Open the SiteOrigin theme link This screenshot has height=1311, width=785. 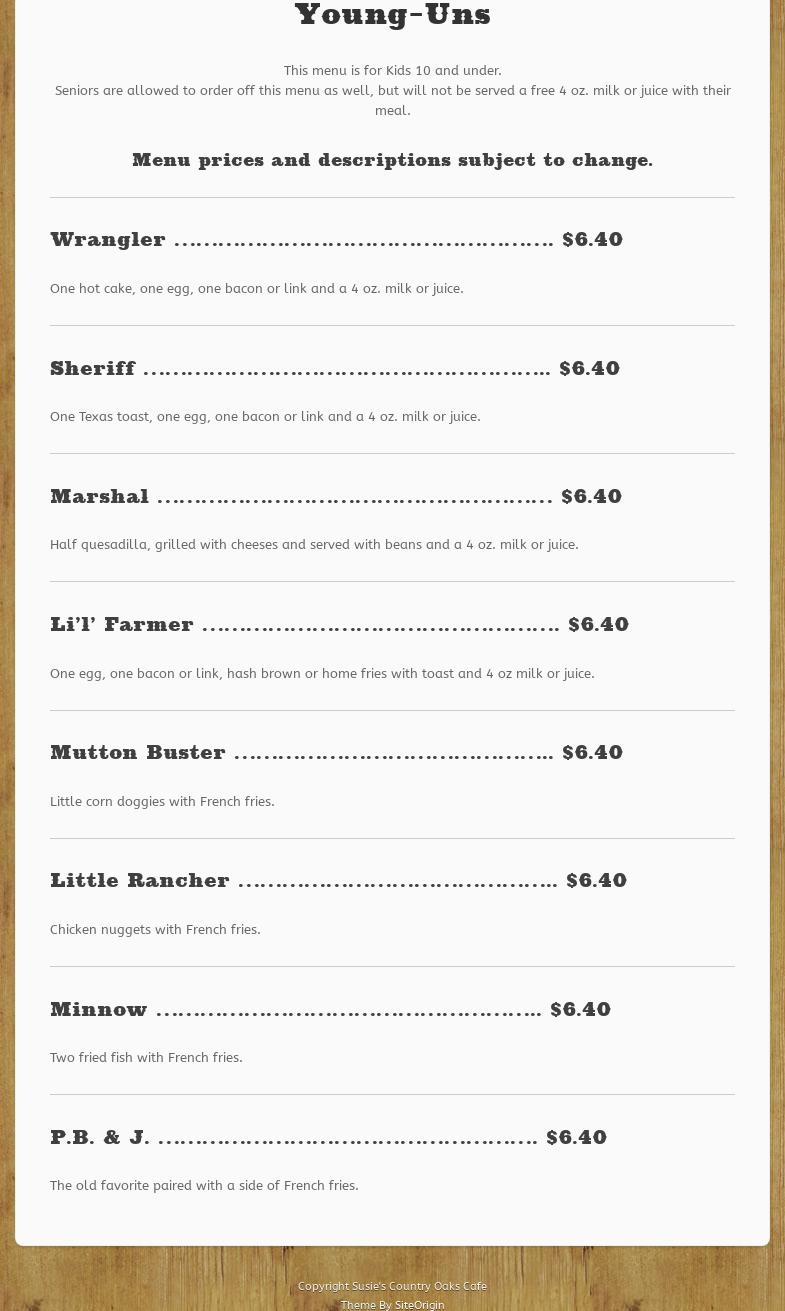click(419, 1304)
